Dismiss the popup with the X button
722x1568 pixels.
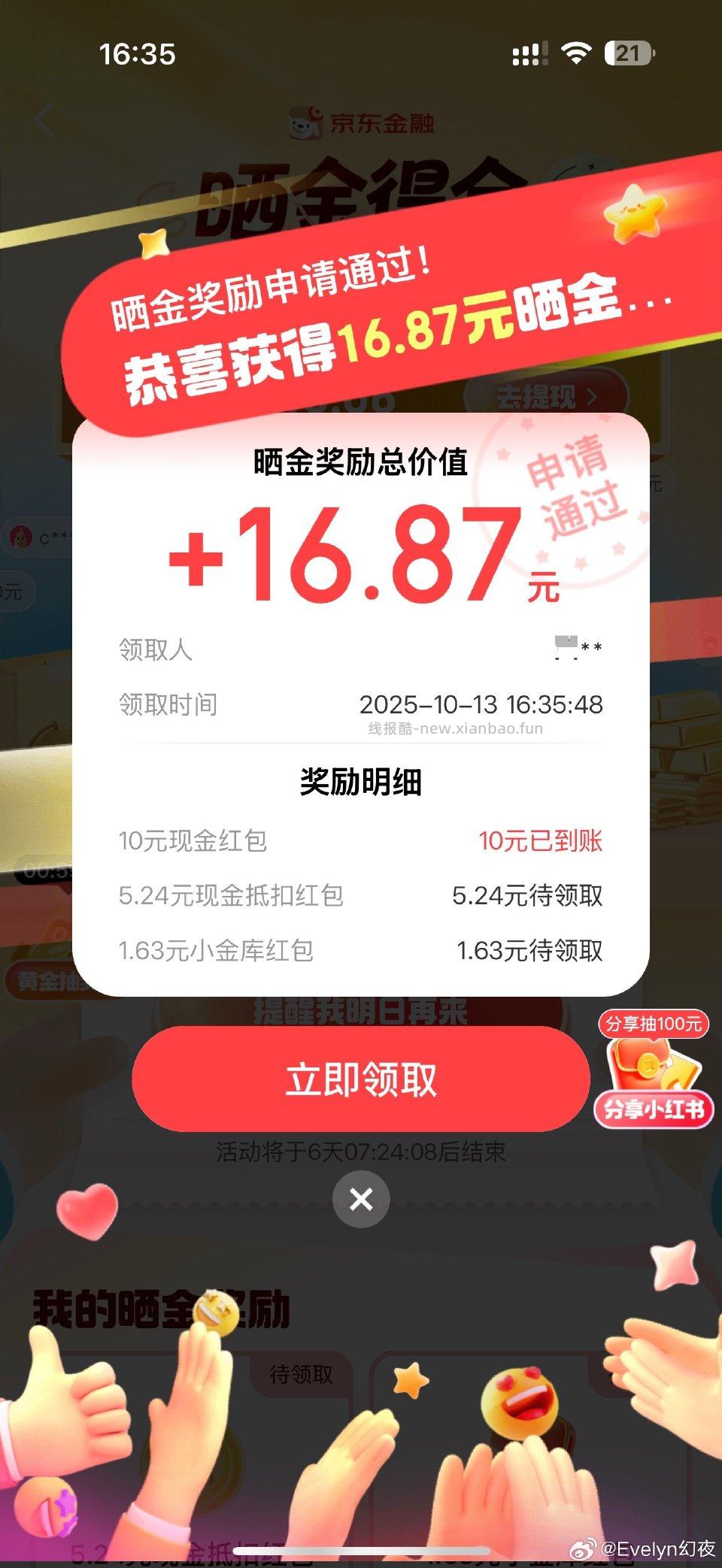pyautogui.click(x=361, y=1200)
